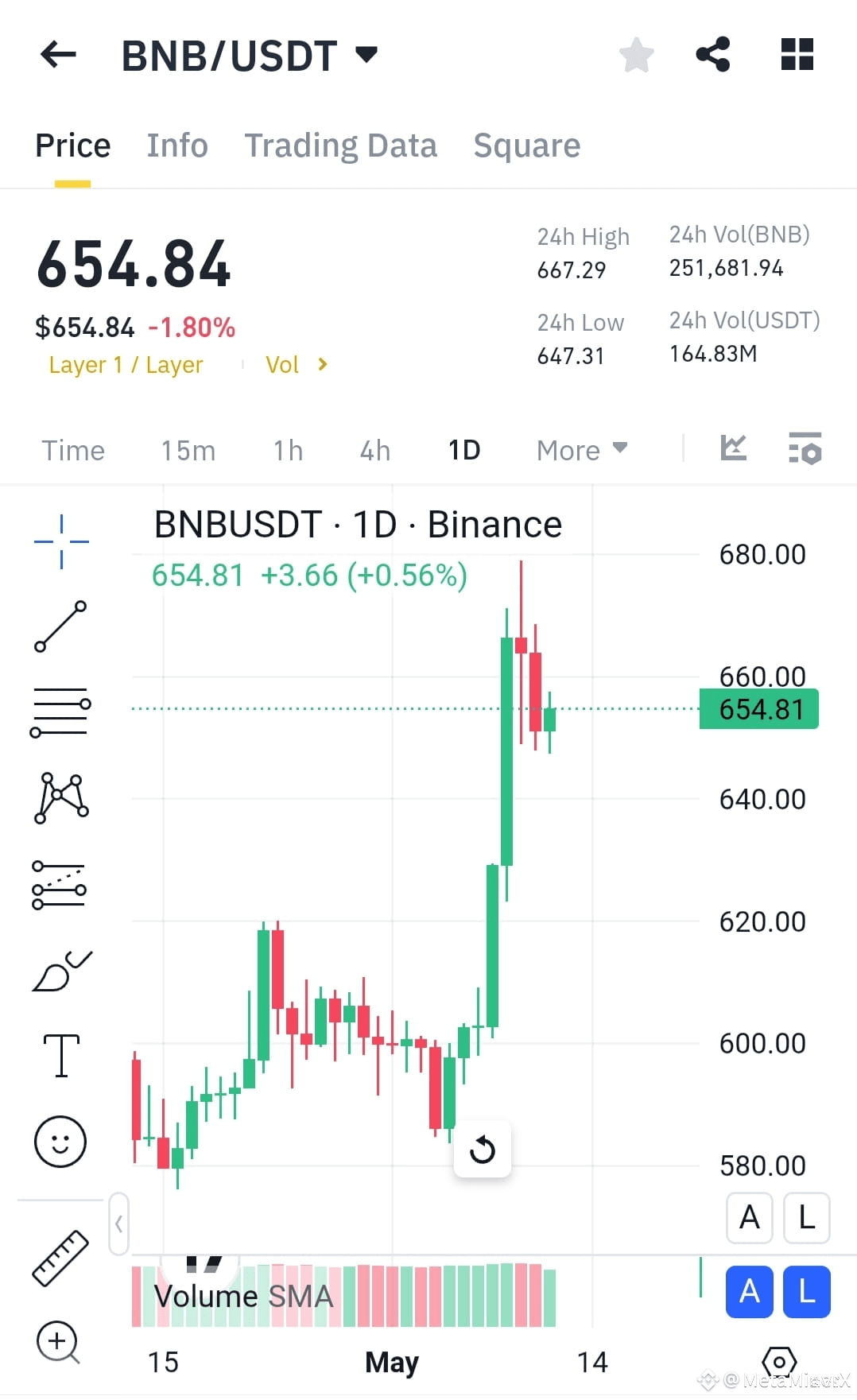Select the text drawing tool

pos(61,1055)
